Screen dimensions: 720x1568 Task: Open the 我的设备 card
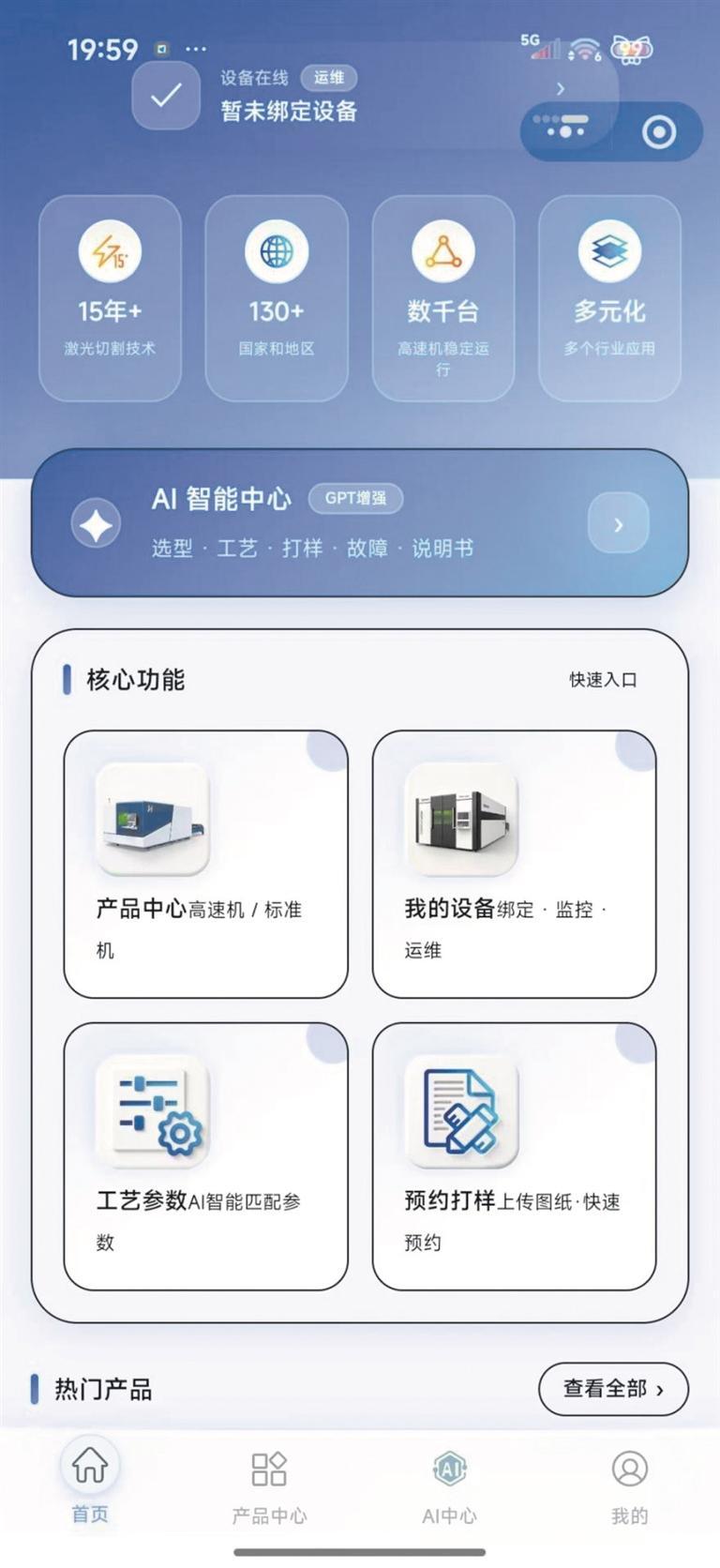tap(514, 864)
